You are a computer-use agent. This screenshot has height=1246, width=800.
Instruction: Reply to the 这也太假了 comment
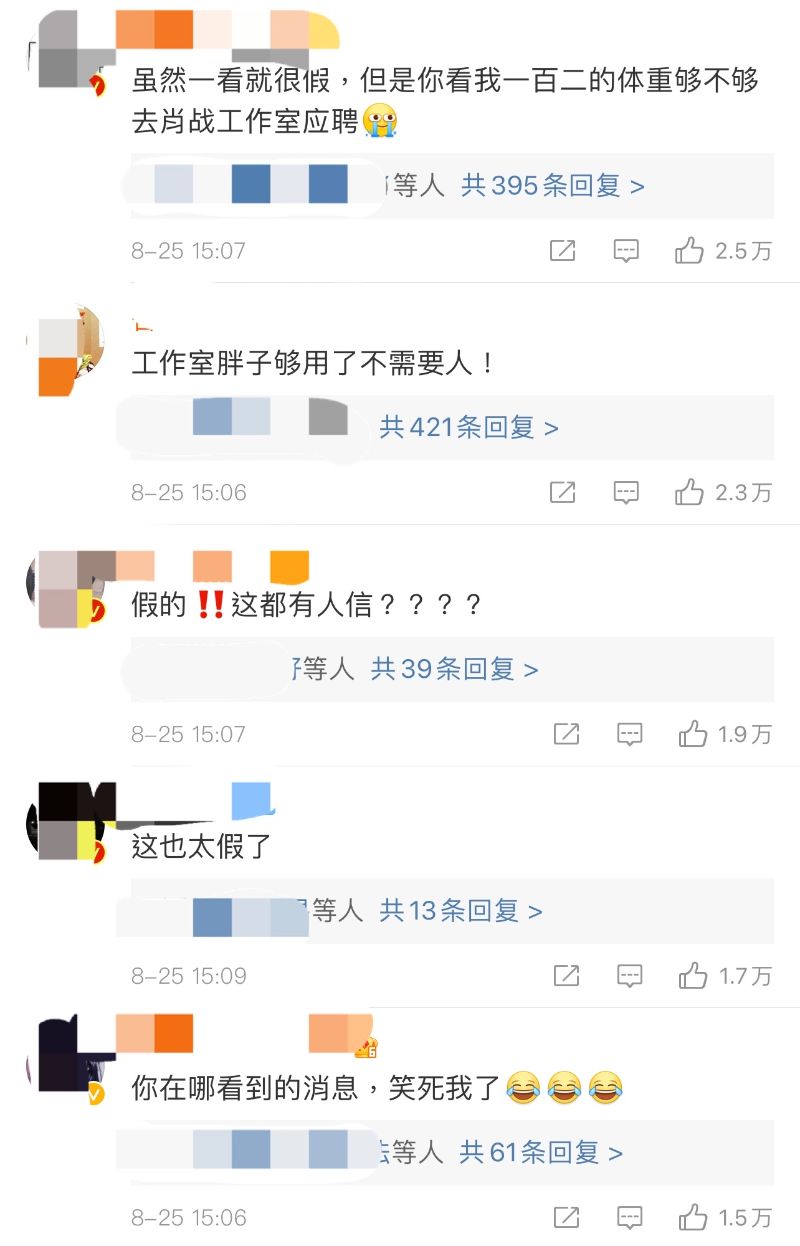click(629, 976)
